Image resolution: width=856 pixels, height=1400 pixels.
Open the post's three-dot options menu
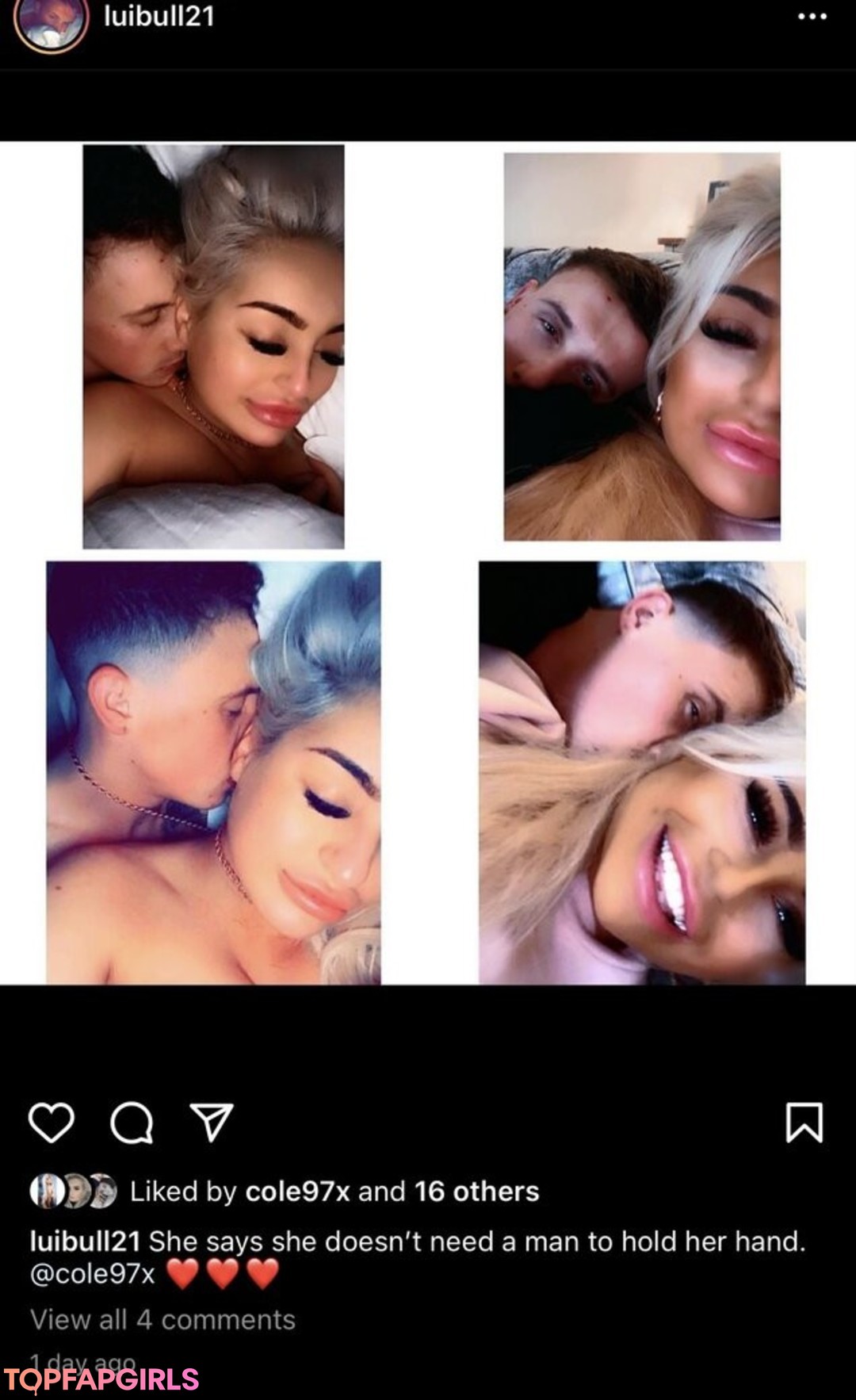[x=812, y=17]
